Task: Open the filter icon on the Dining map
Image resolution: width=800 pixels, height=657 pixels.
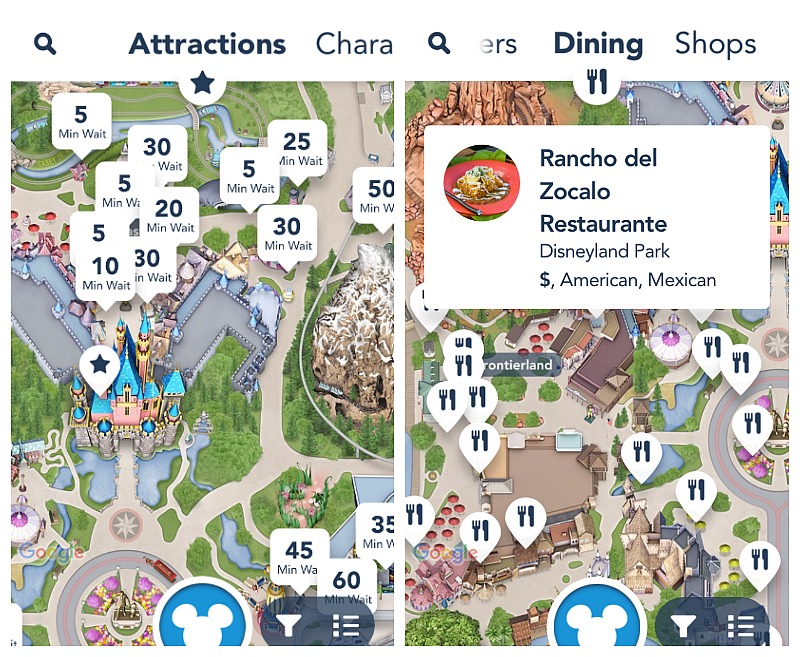Action: coord(683,626)
